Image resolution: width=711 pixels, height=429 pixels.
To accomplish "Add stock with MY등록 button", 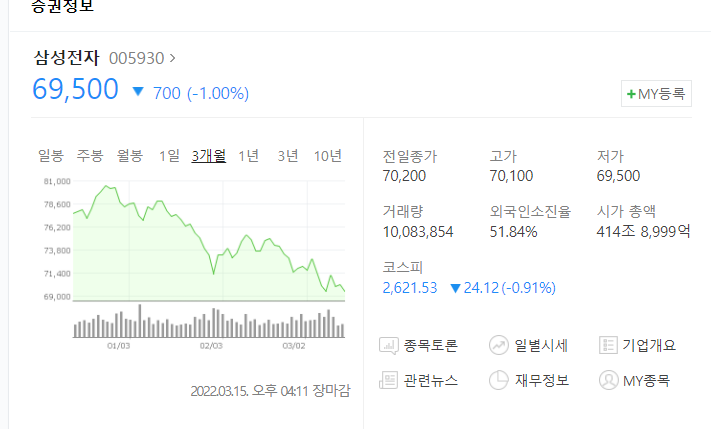I will 656,94.
